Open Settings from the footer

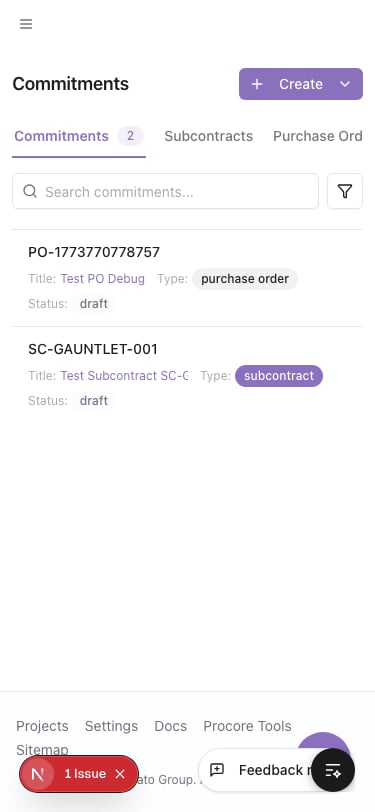[x=111, y=726]
